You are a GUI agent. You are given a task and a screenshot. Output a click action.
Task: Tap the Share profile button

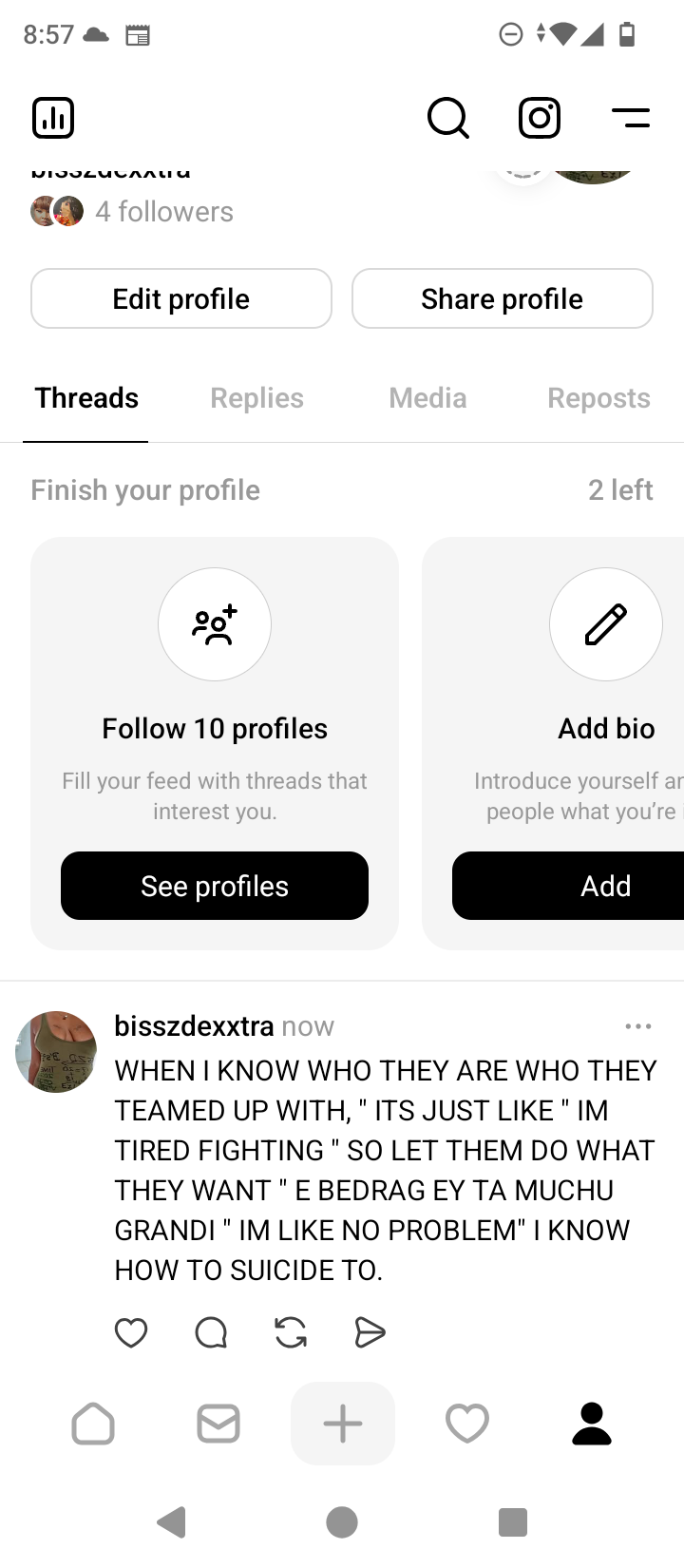click(x=502, y=298)
